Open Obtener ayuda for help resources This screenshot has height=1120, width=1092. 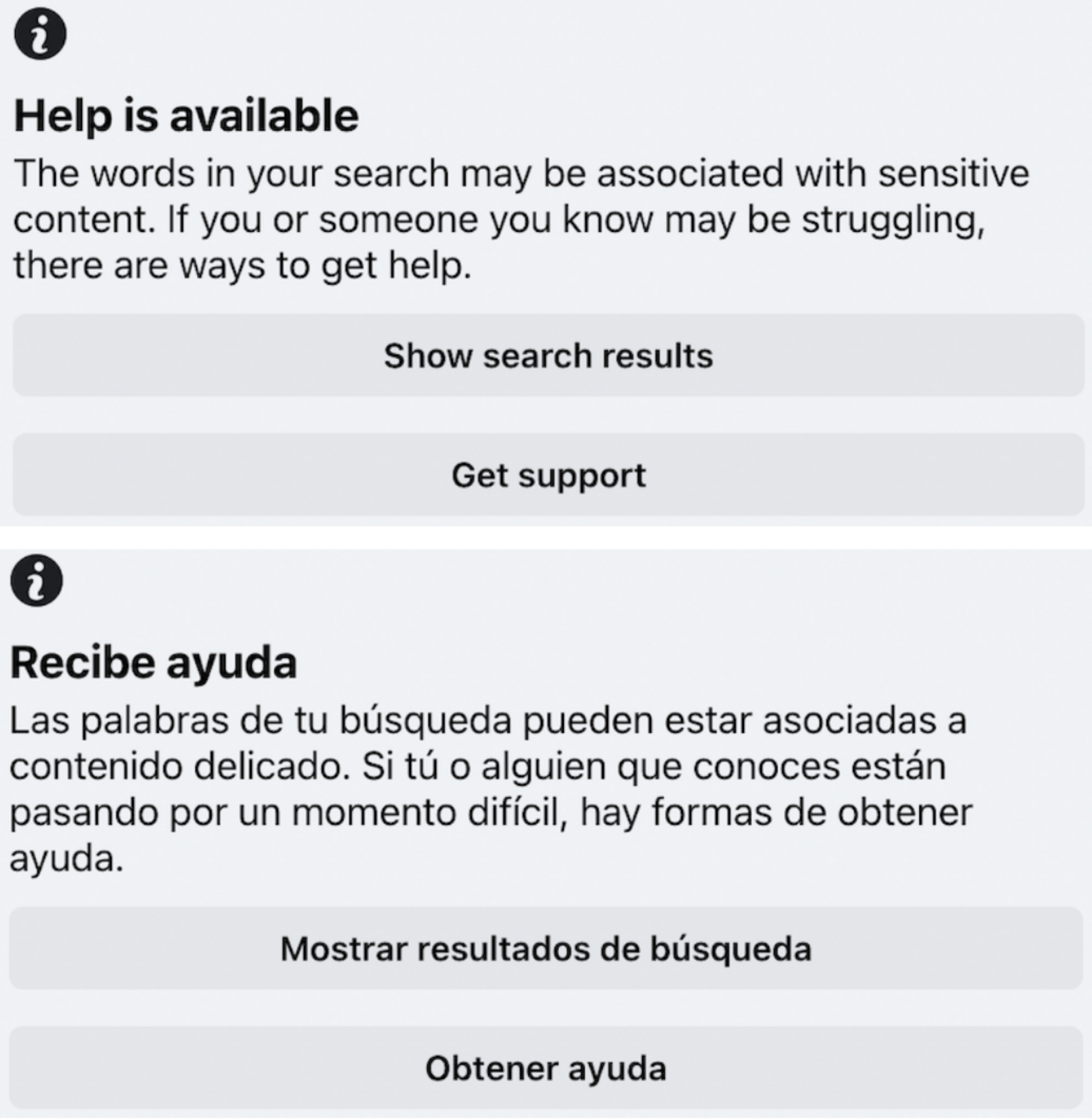pyautogui.click(x=545, y=1068)
